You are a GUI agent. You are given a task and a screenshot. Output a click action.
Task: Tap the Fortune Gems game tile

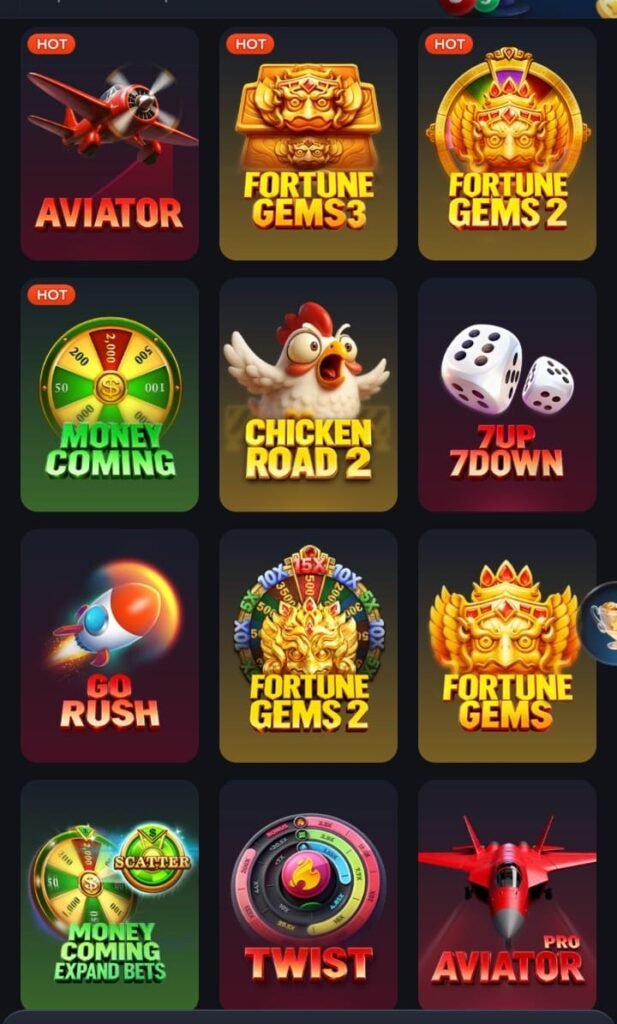coord(507,646)
